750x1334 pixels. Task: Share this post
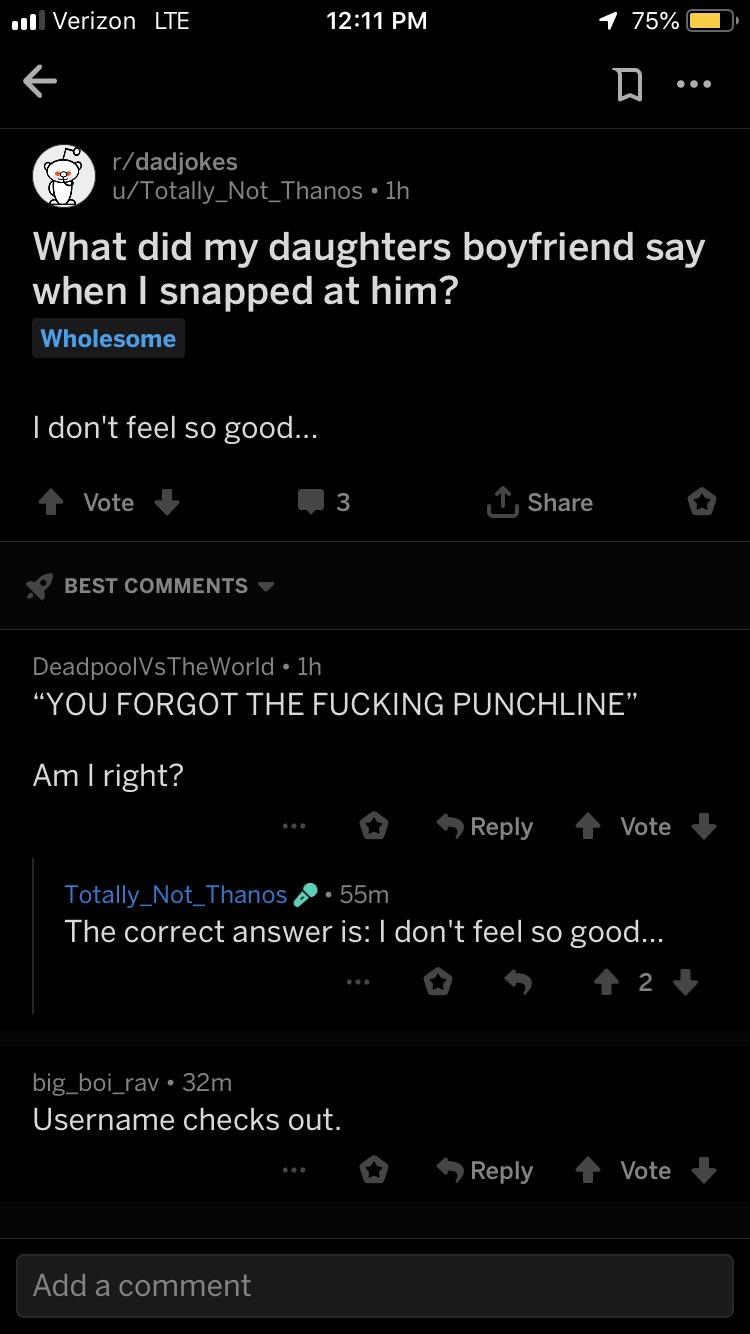coord(539,502)
